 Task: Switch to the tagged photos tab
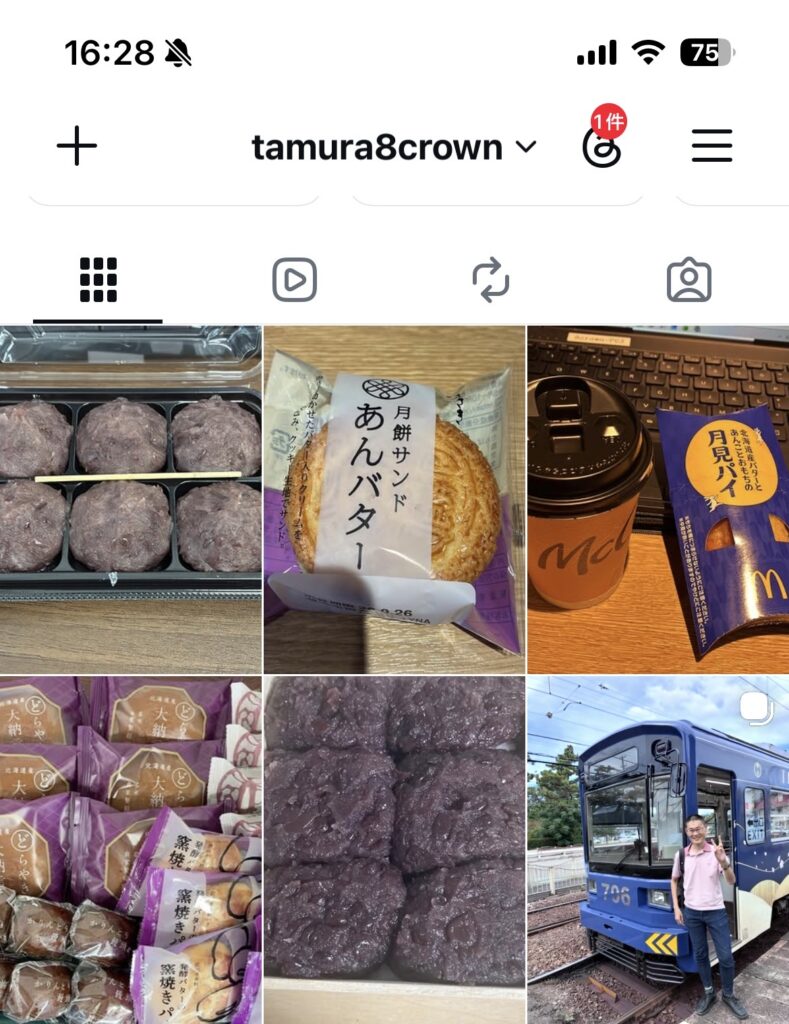pos(689,280)
